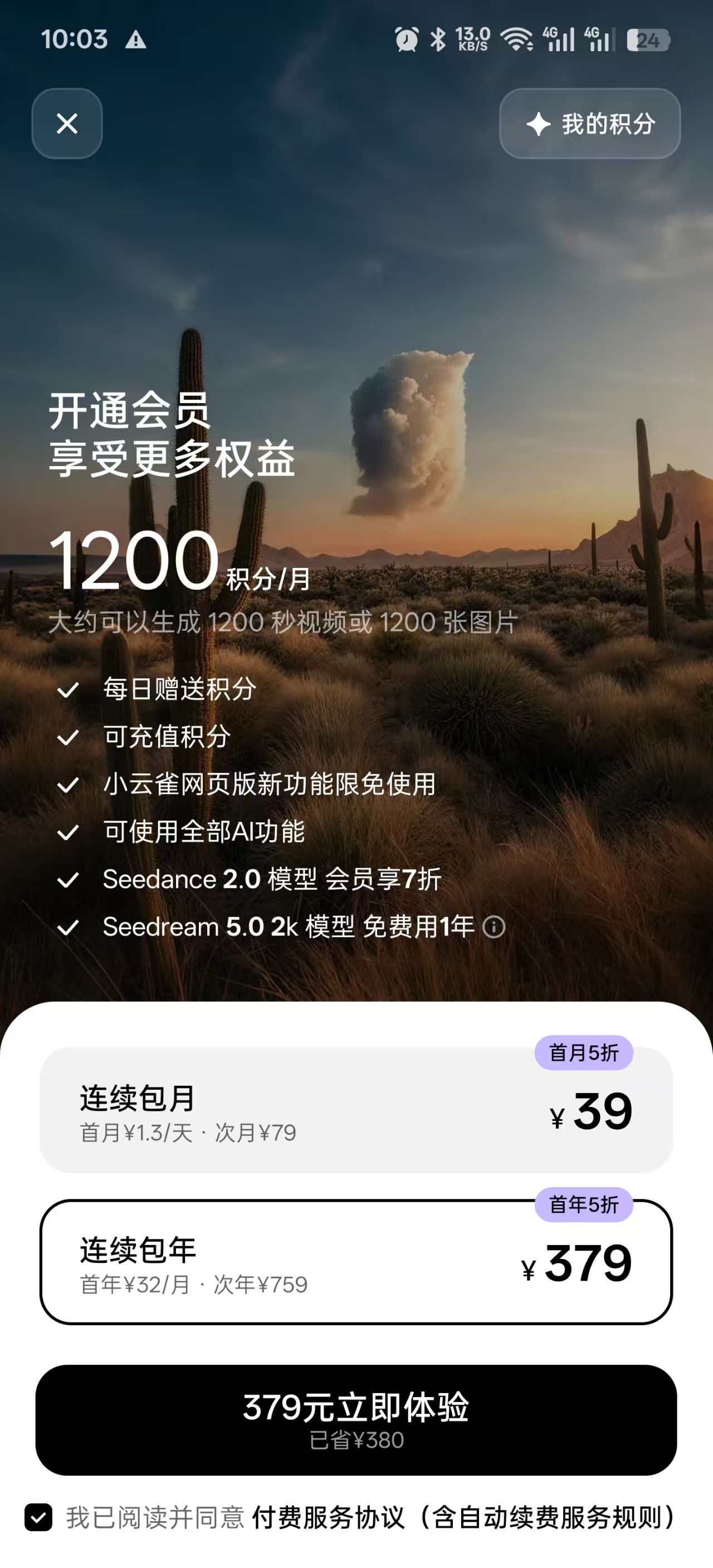
Task: Select the 连续包月 ¥39 plan
Action: [x=355, y=1110]
